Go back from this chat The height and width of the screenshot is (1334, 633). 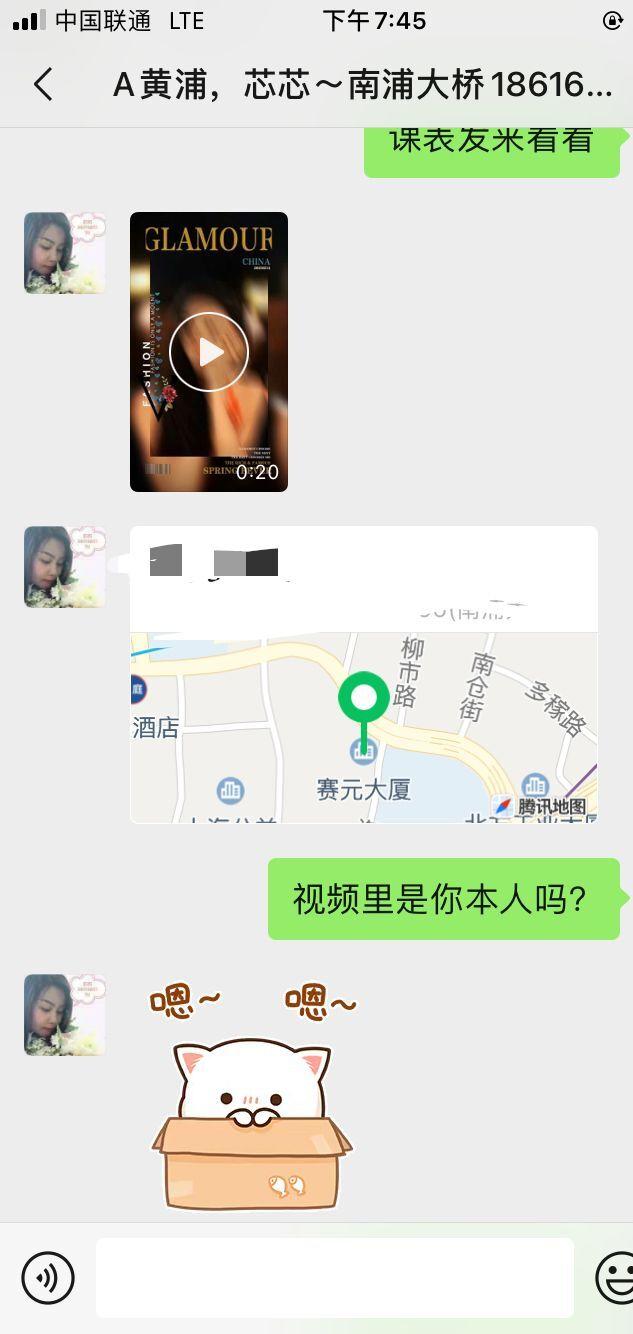coord(42,85)
